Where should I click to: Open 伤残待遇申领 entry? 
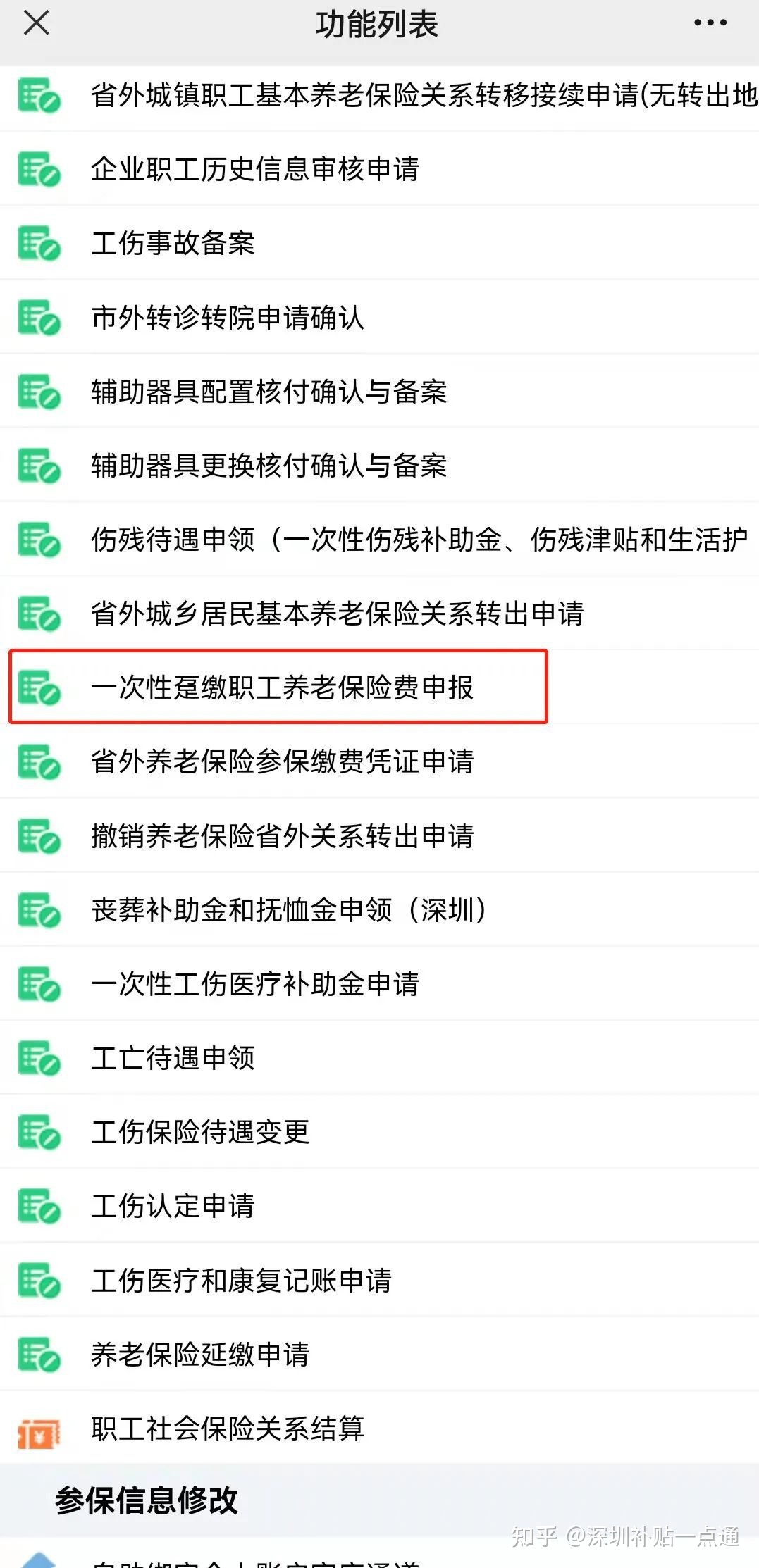tap(379, 539)
